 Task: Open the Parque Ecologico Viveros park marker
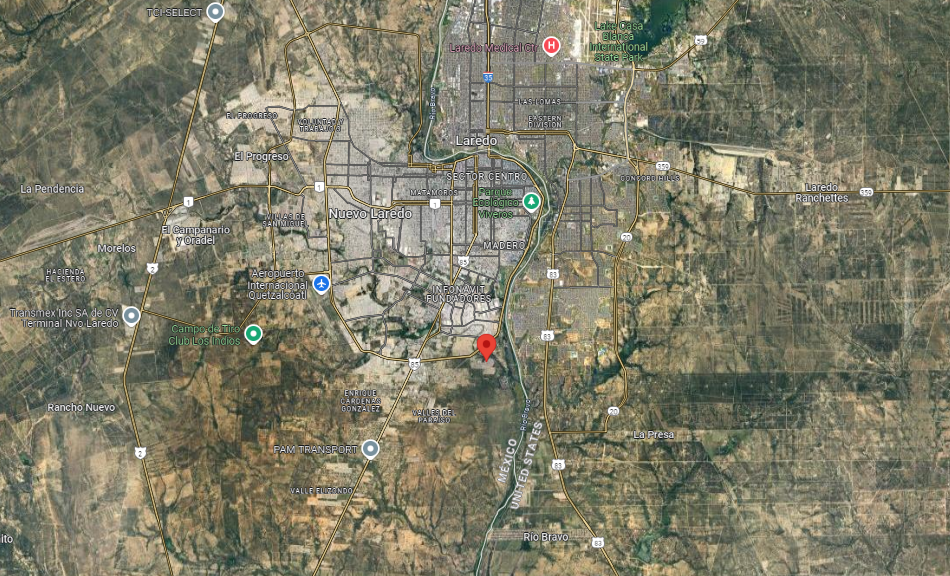coord(531,200)
